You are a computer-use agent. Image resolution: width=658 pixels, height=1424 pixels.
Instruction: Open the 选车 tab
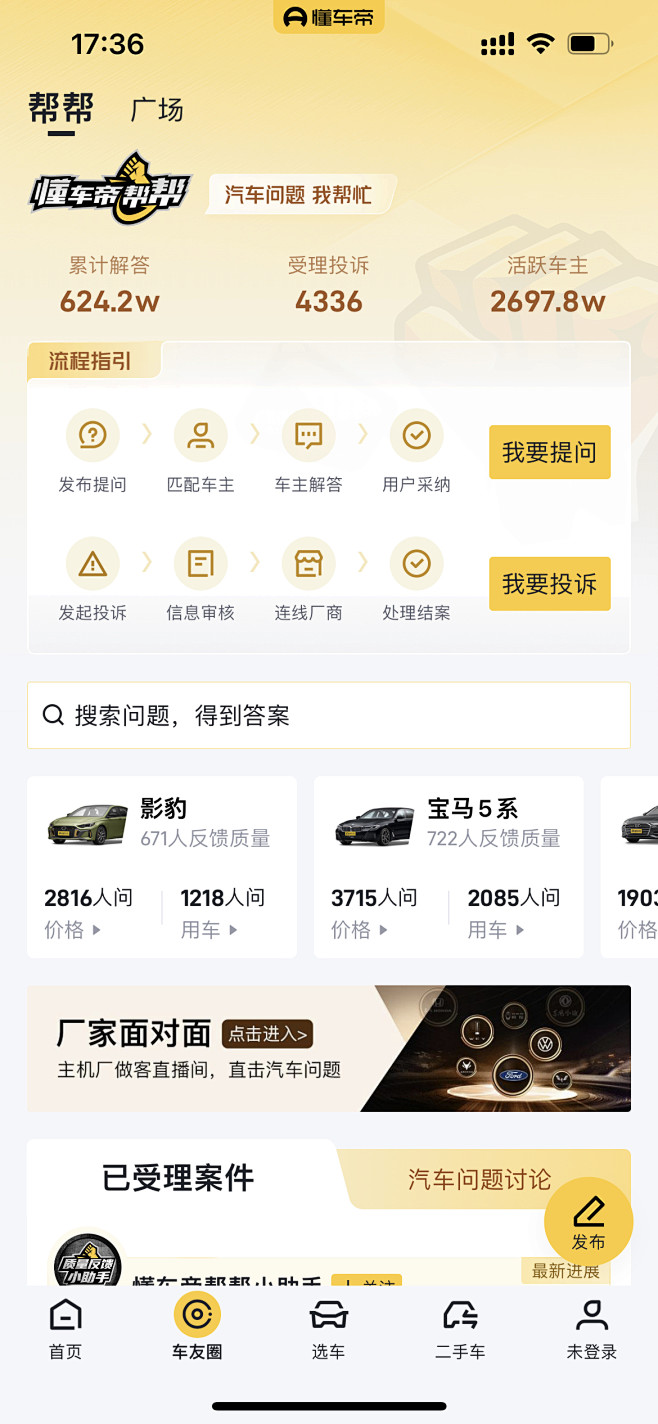(x=328, y=1330)
